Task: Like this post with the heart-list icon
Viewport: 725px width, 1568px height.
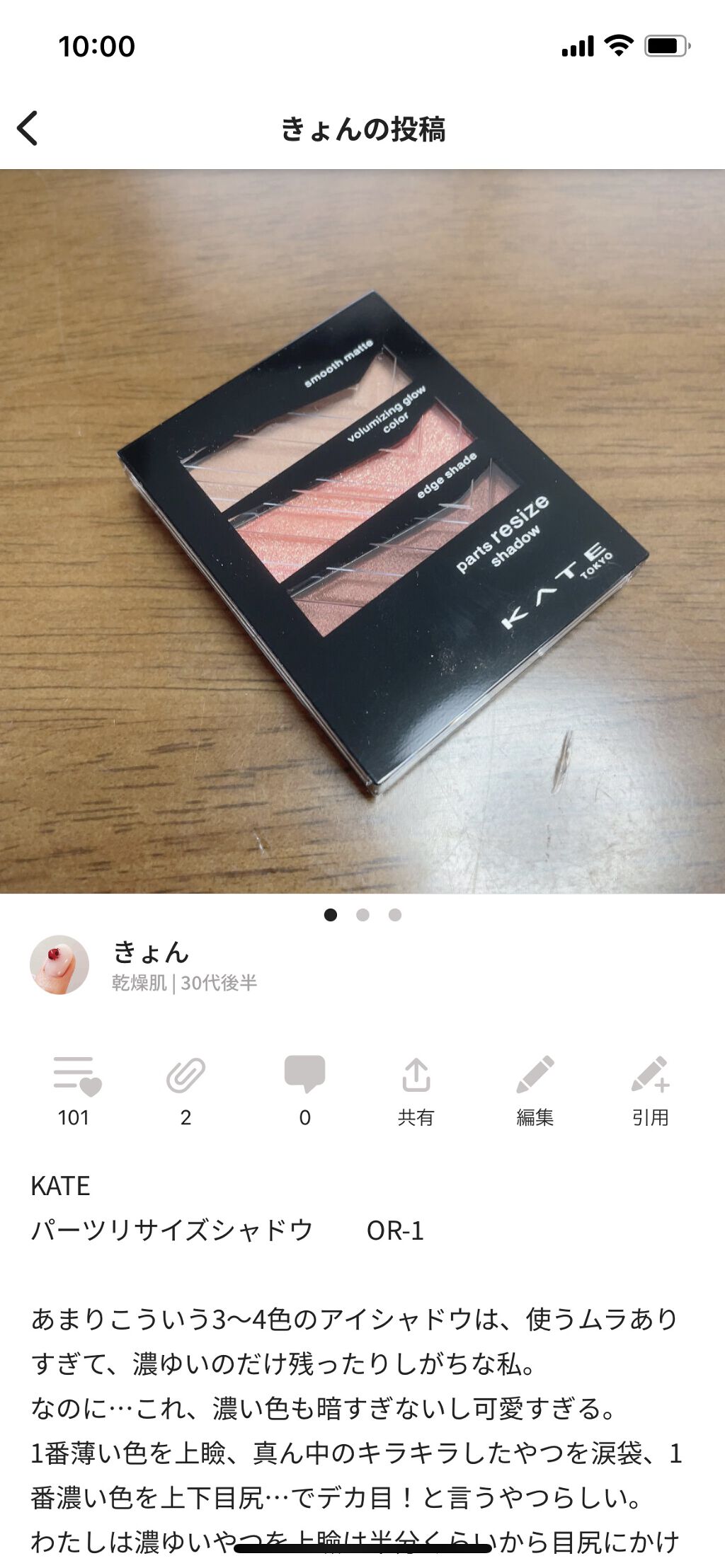Action: (75, 1078)
